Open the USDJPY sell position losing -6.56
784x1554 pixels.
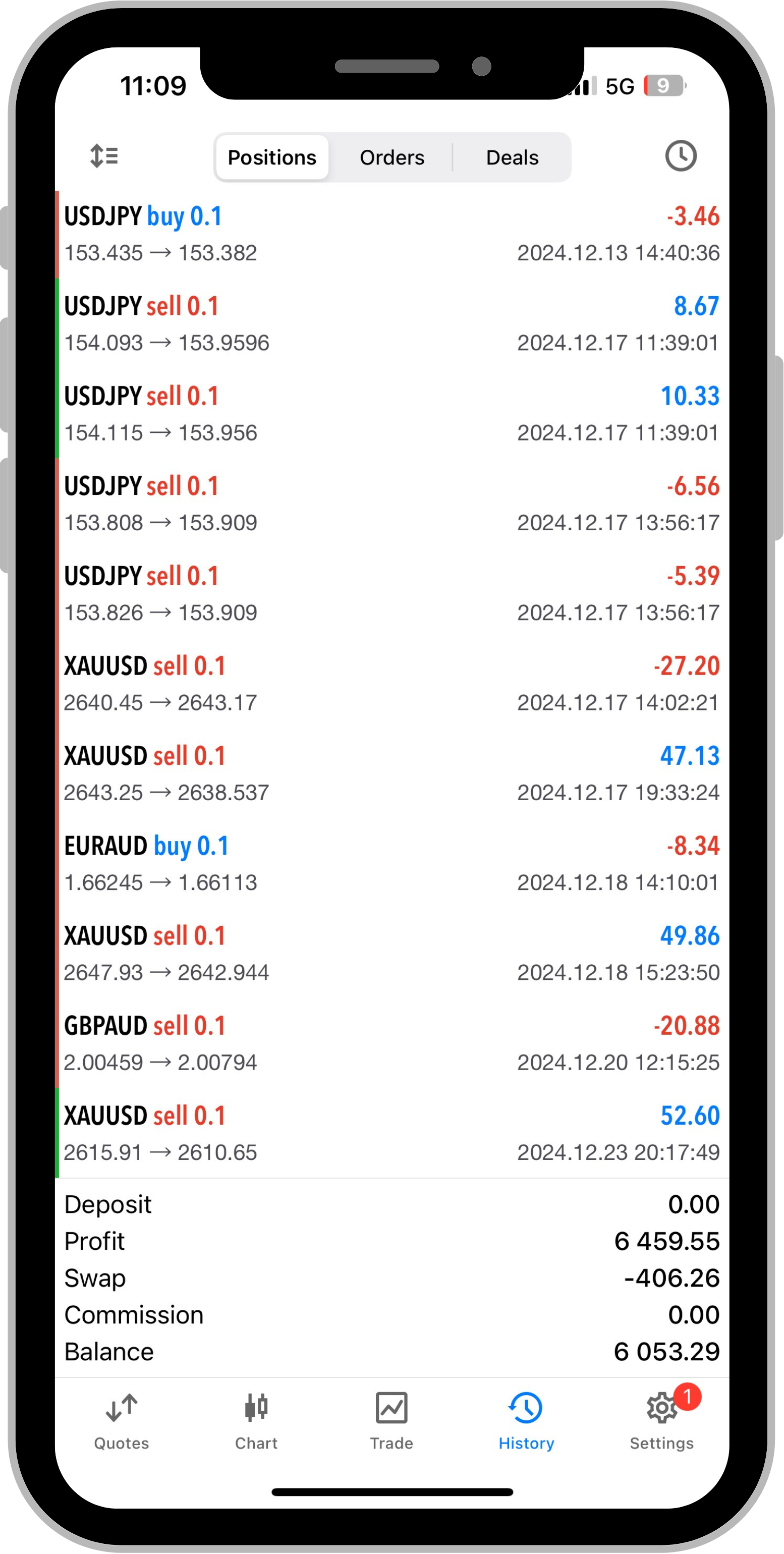pos(392,505)
